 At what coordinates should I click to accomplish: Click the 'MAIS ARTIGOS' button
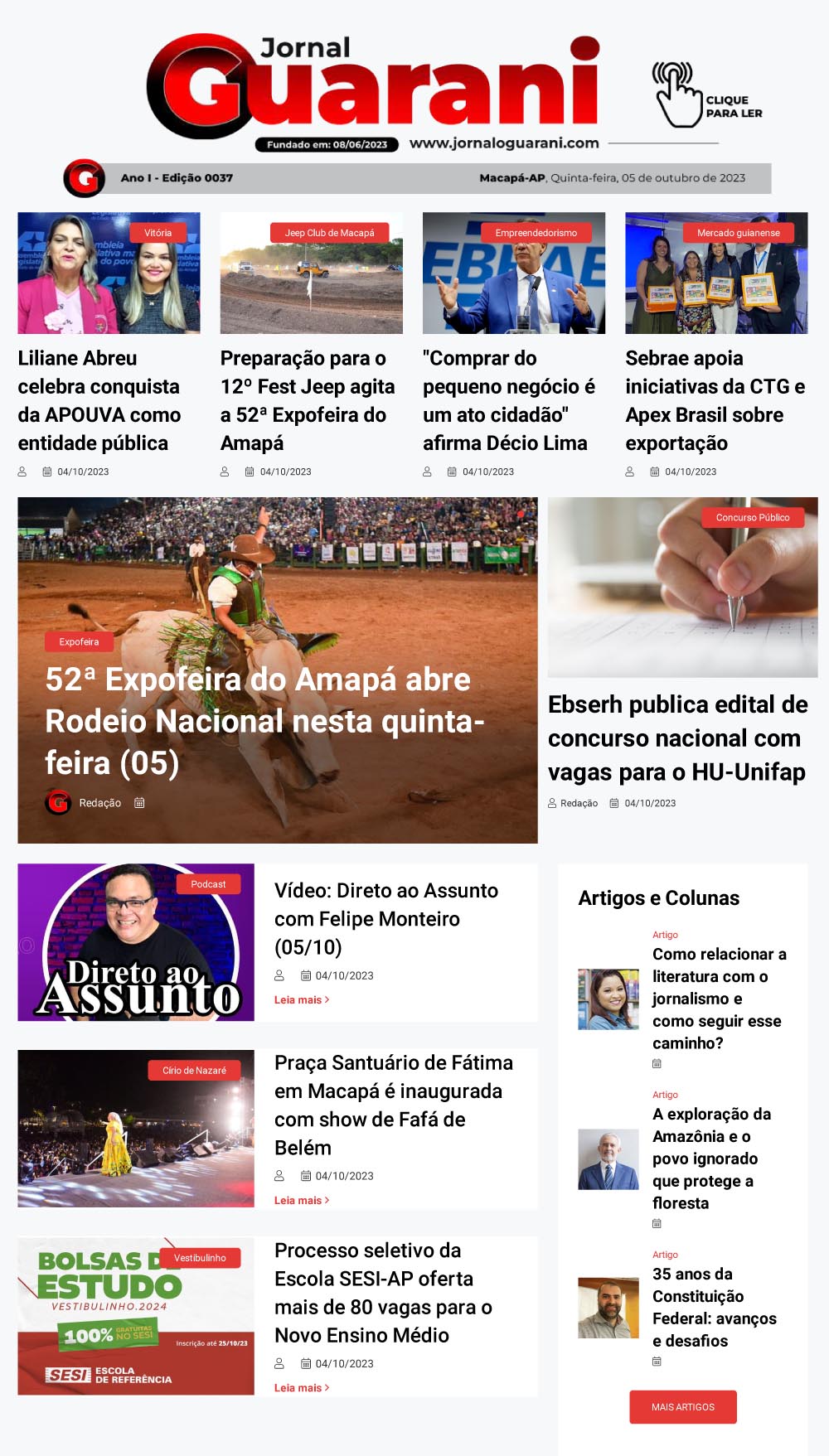pyautogui.click(x=683, y=1406)
